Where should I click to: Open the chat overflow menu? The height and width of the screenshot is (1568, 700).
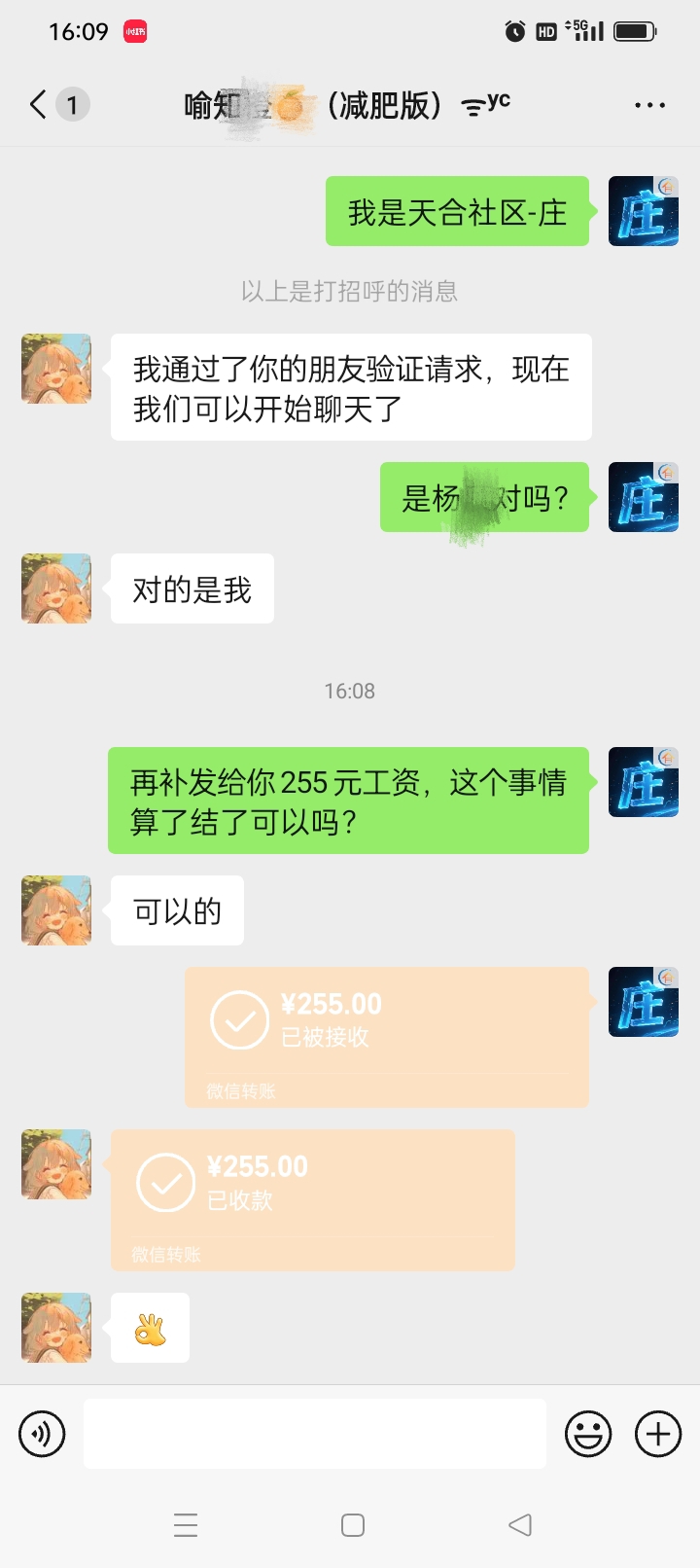(649, 105)
